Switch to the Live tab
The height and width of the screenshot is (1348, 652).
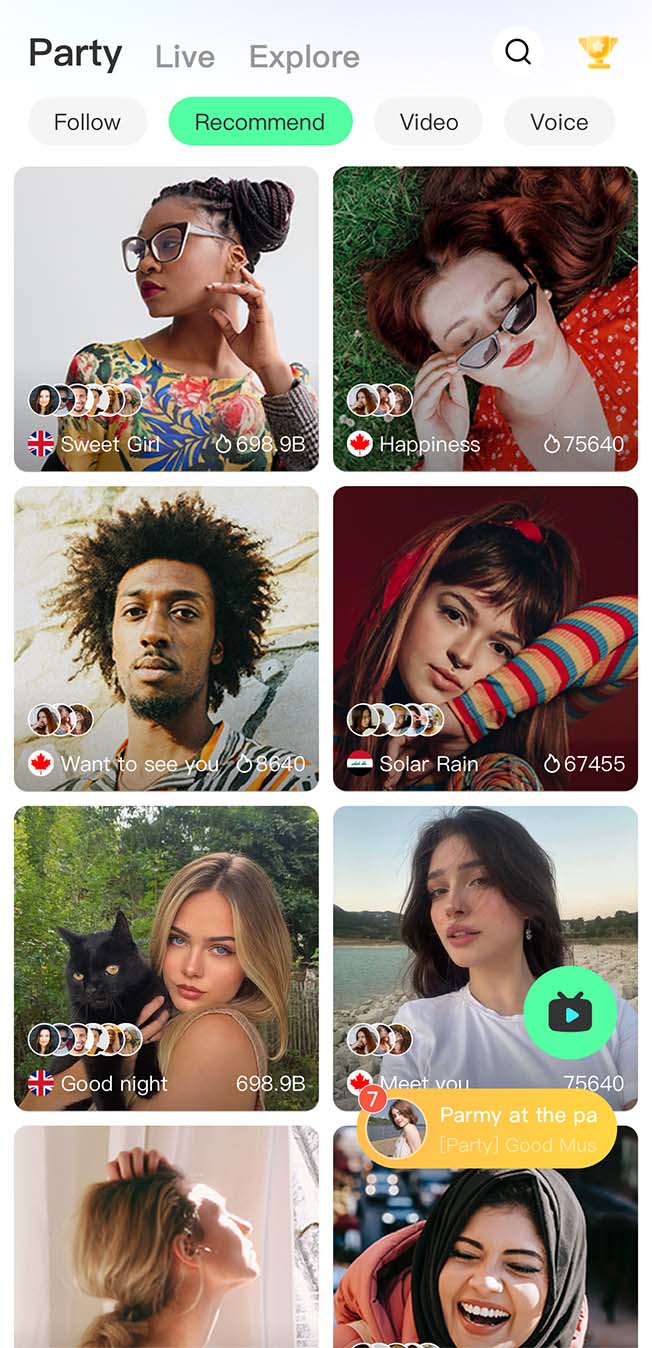click(185, 57)
